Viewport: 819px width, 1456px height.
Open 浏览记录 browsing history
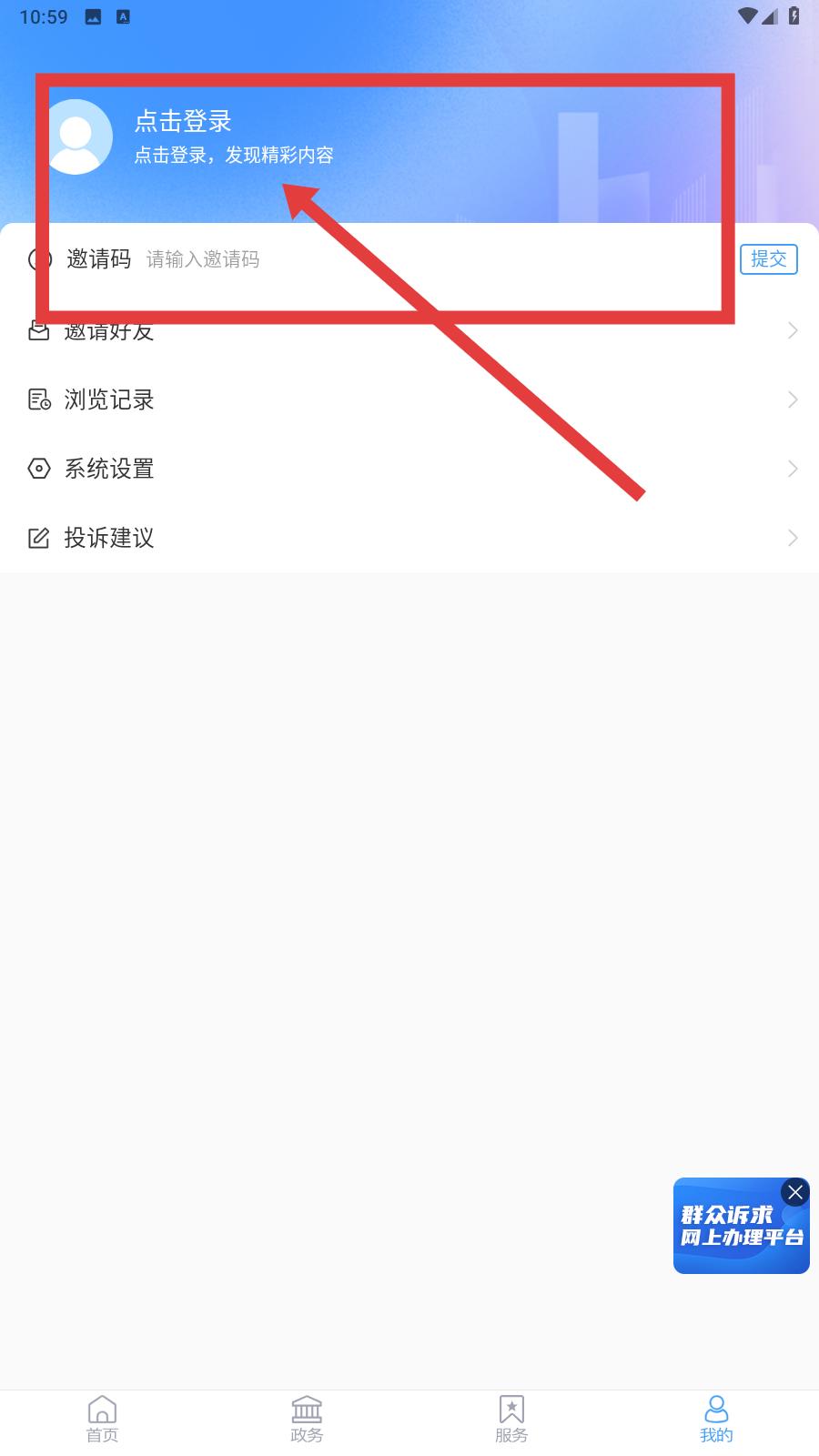(409, 399)
